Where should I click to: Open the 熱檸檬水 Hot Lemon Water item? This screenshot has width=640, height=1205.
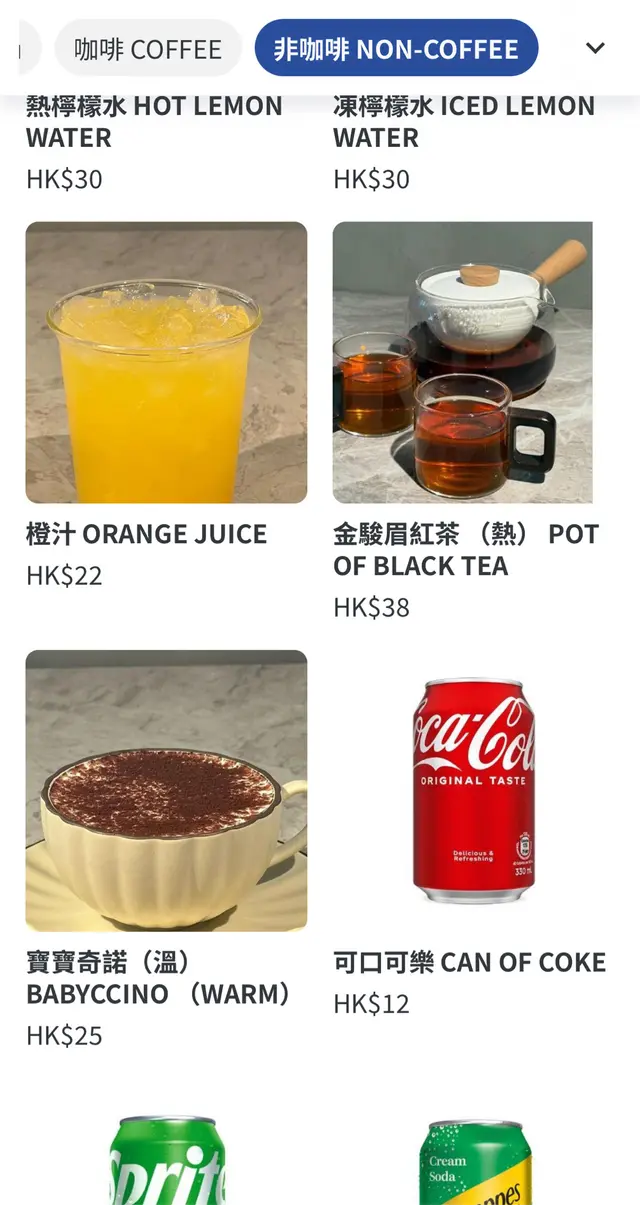click(154, 122)
